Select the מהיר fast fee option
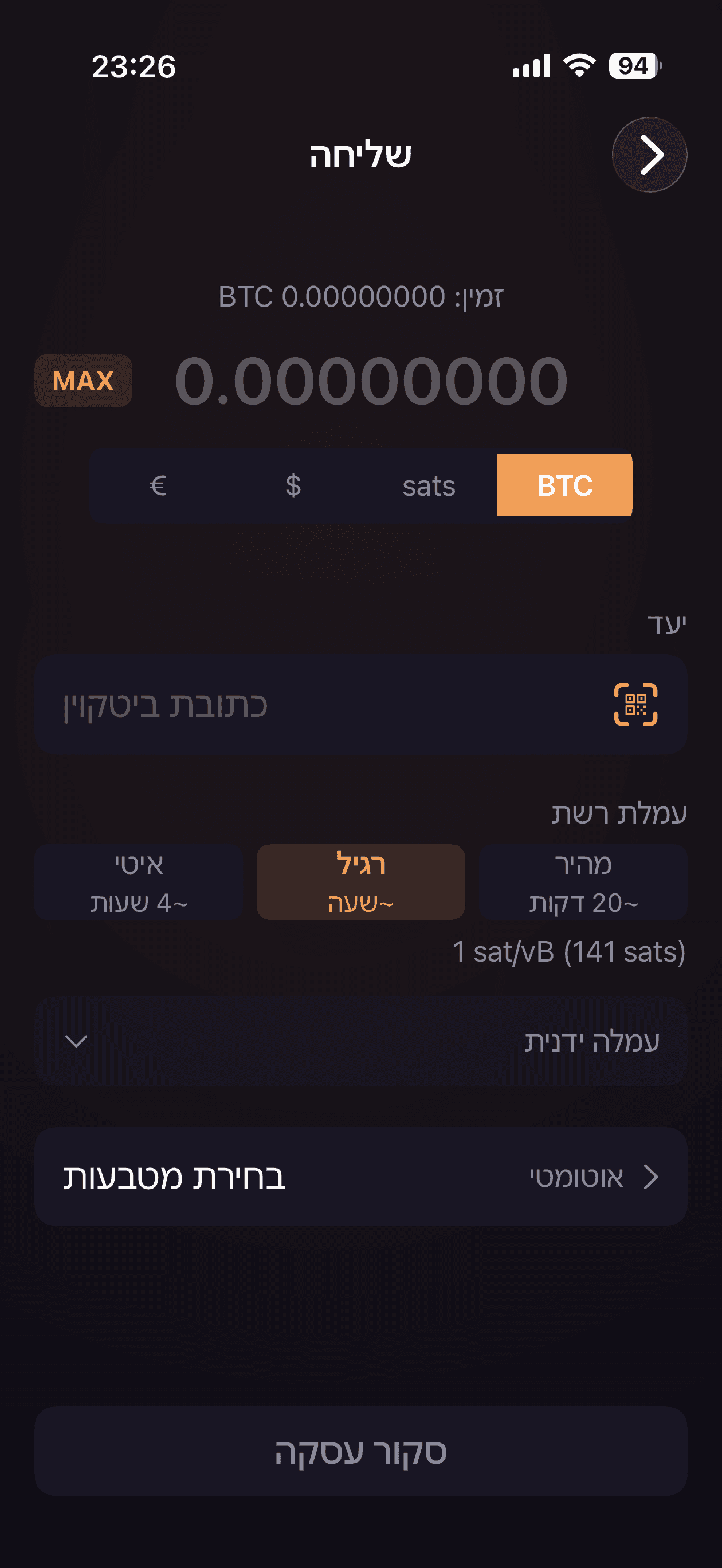 (x=583, y=881)
